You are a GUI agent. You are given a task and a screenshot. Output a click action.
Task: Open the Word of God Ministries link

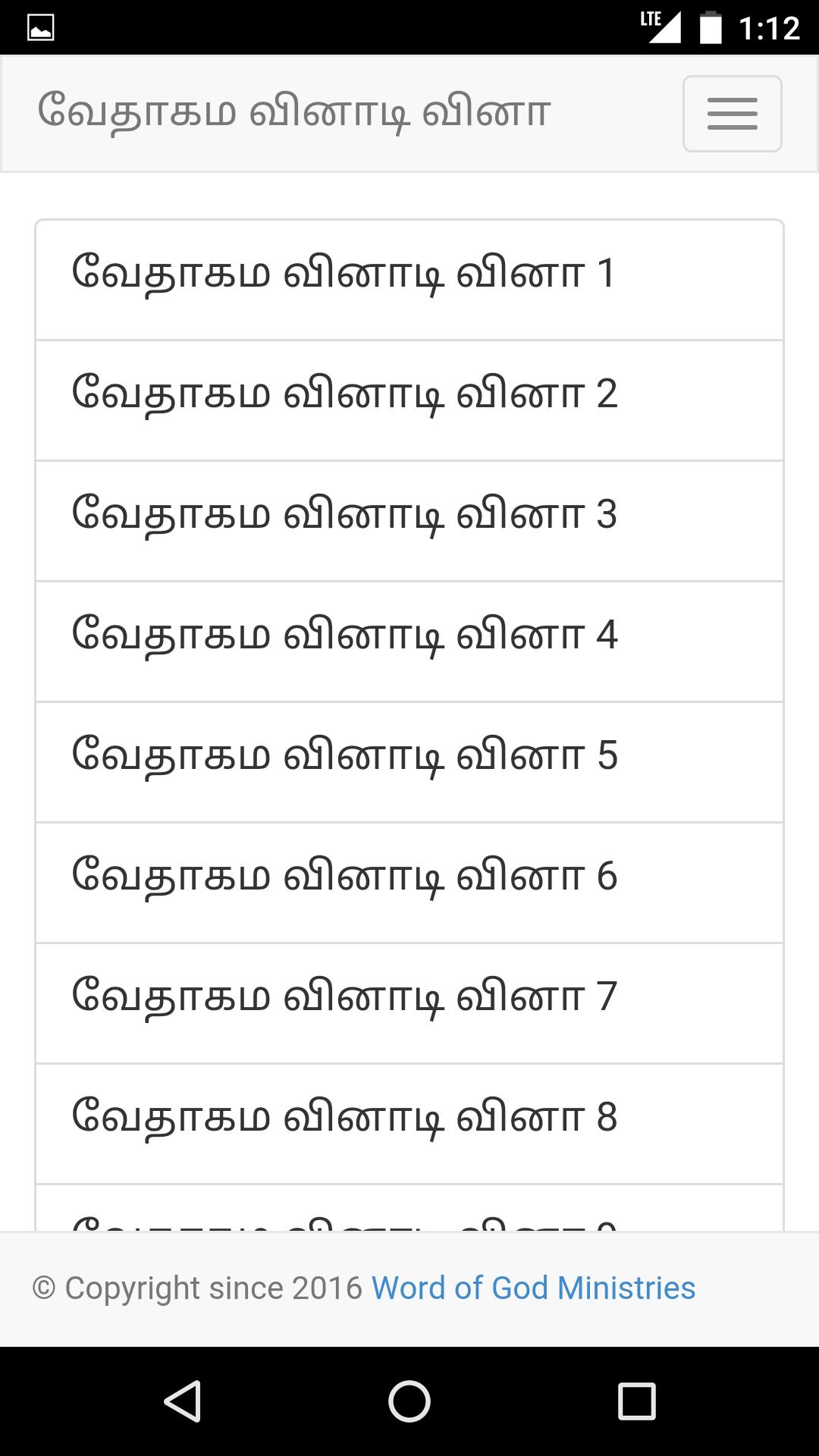(x=533, y=1287)
